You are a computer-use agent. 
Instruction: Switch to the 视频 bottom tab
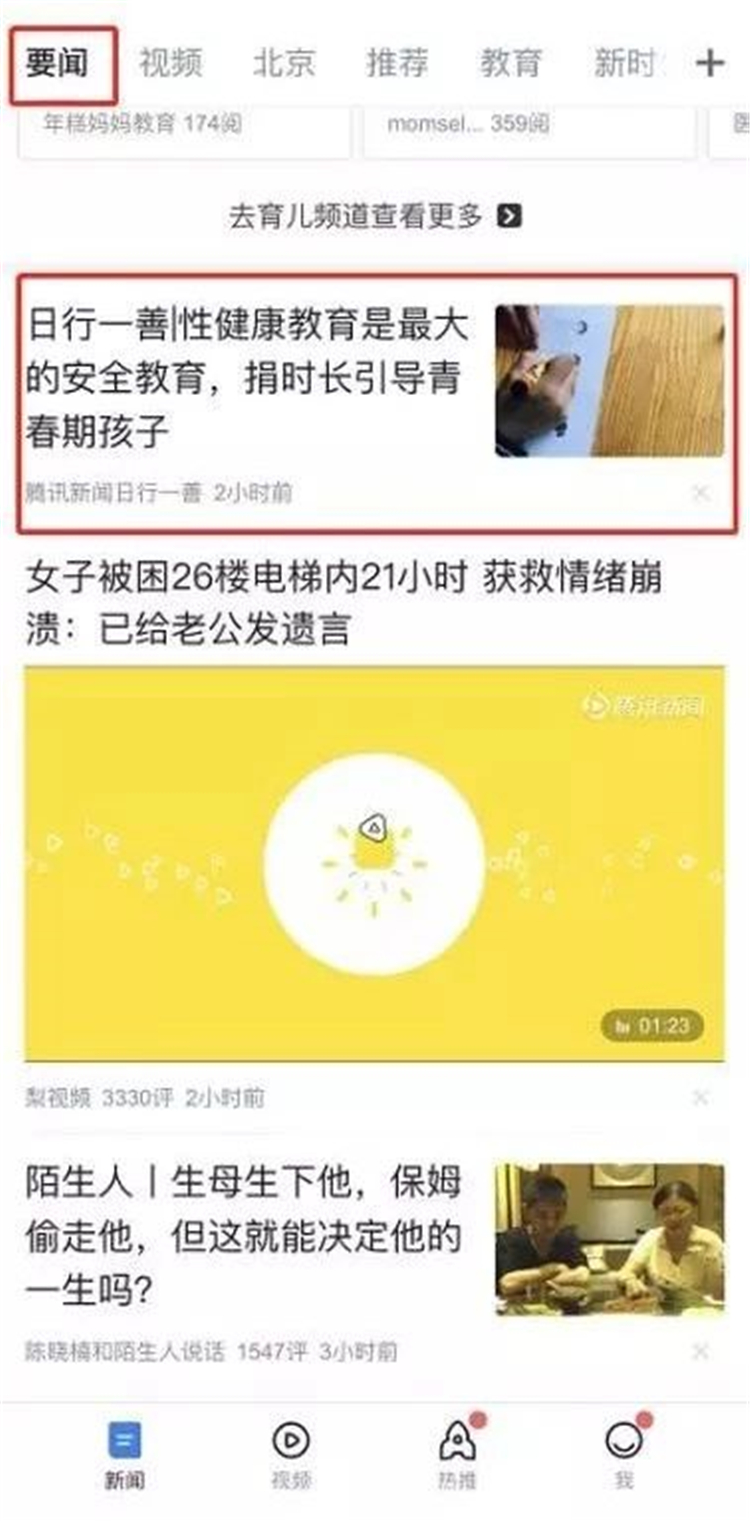coord(290,1455)
